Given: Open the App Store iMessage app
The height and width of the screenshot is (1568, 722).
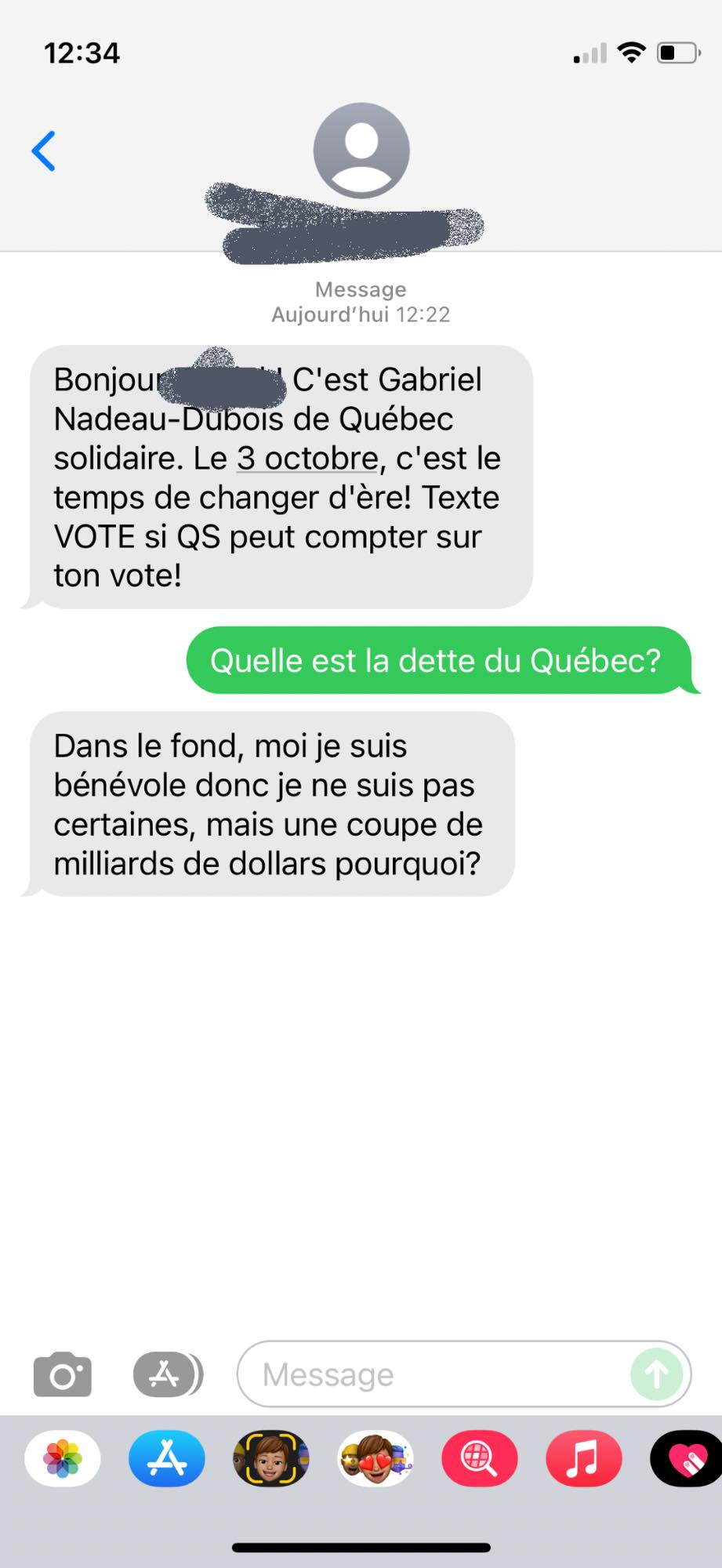Looking at the screenshot, I should click(167, 1459).
